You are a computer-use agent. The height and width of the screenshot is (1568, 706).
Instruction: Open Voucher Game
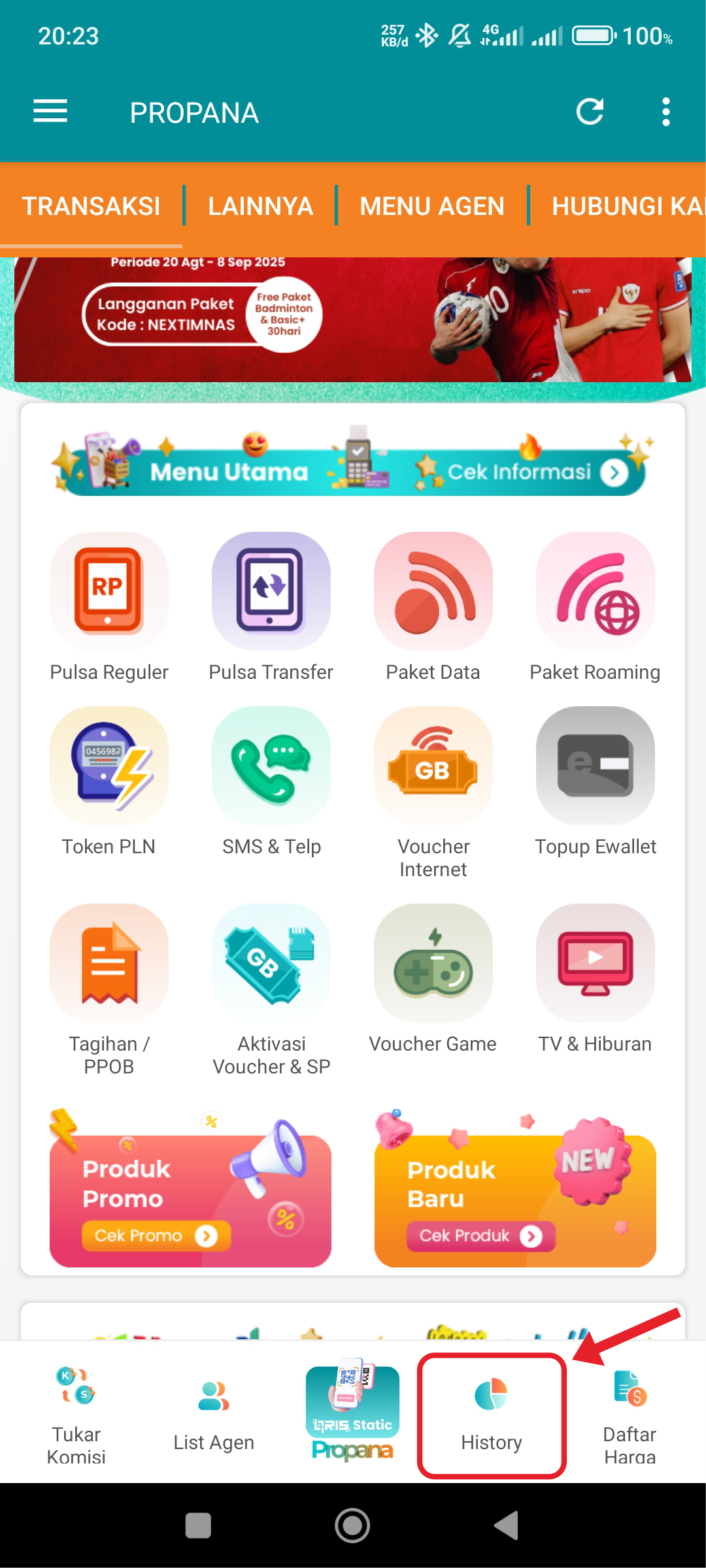click(433, 979)
